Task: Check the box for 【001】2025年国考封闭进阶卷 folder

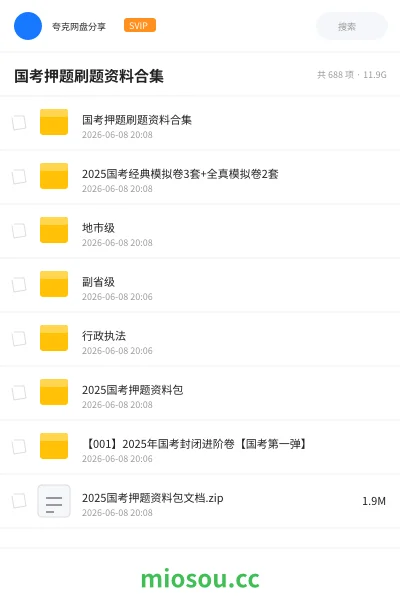Action: click(x=19, y=447)
